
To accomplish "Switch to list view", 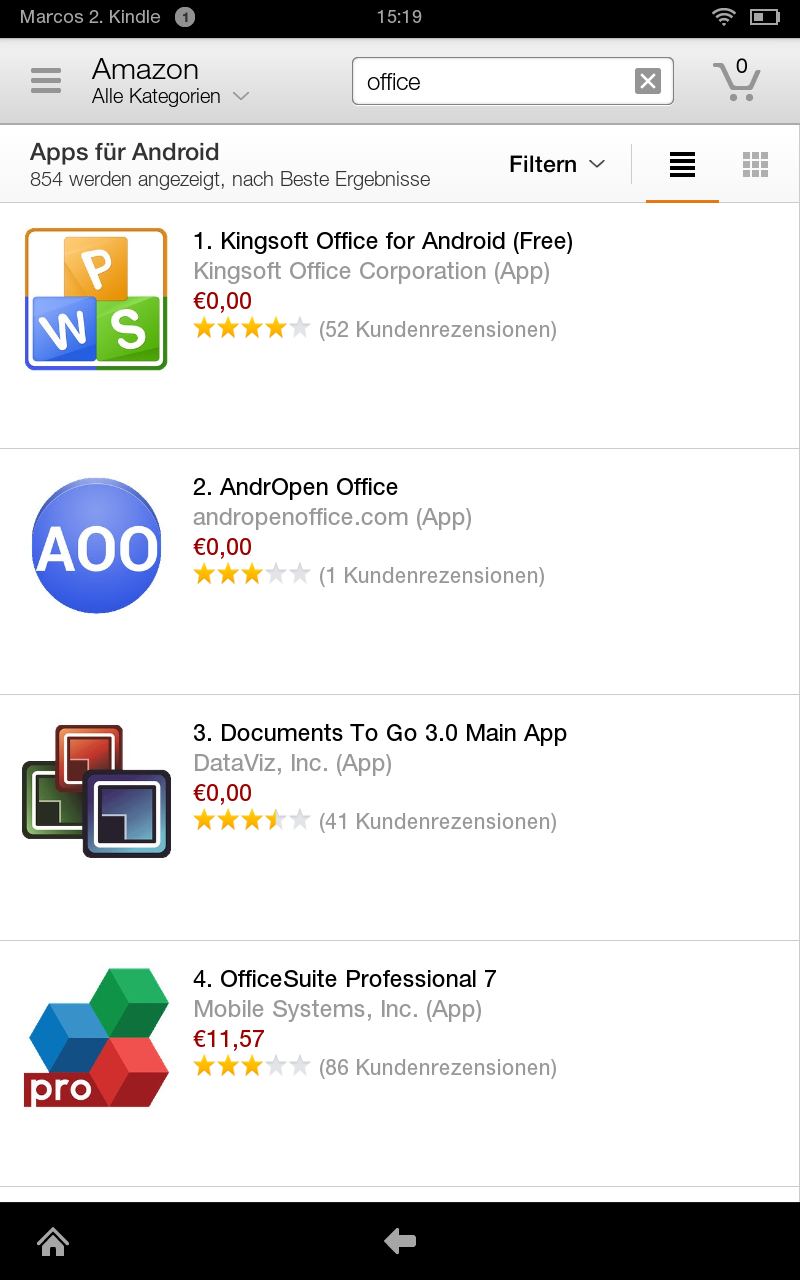I will [x=682, y=165].
